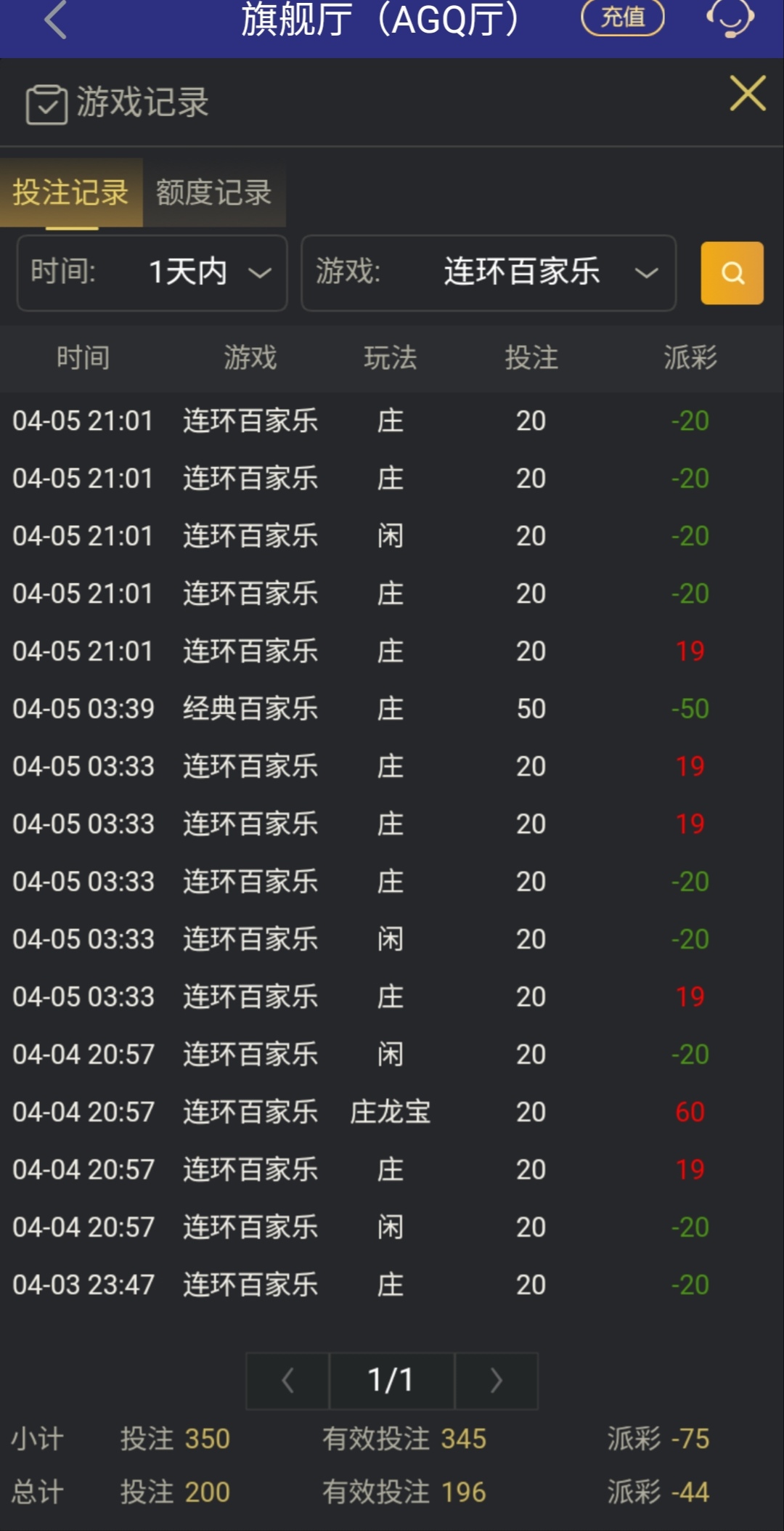Open customer service headset icon
Viewport: 784px width, 1531px height.
pyautogui.click(x=730, y=18)
